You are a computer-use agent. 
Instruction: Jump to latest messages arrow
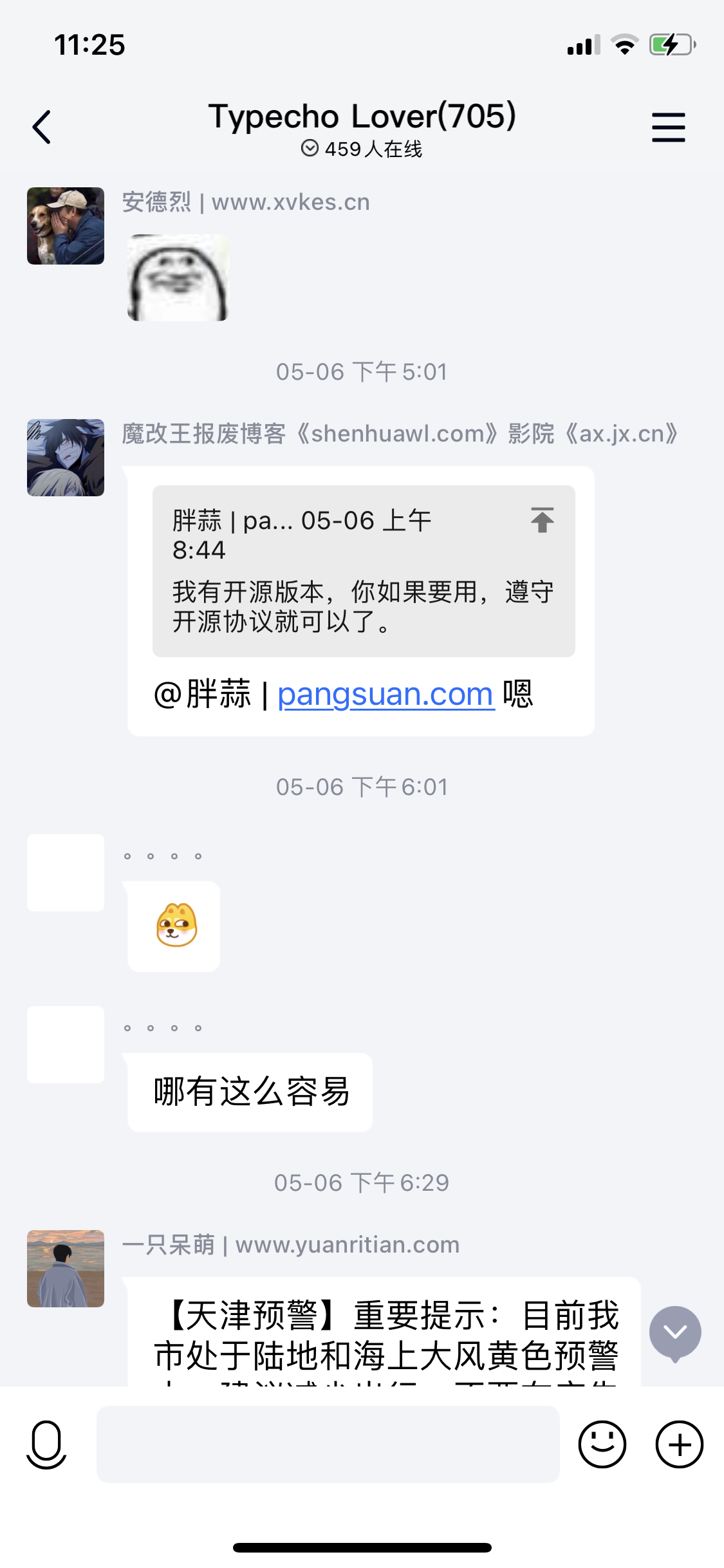pos(675,1332)
